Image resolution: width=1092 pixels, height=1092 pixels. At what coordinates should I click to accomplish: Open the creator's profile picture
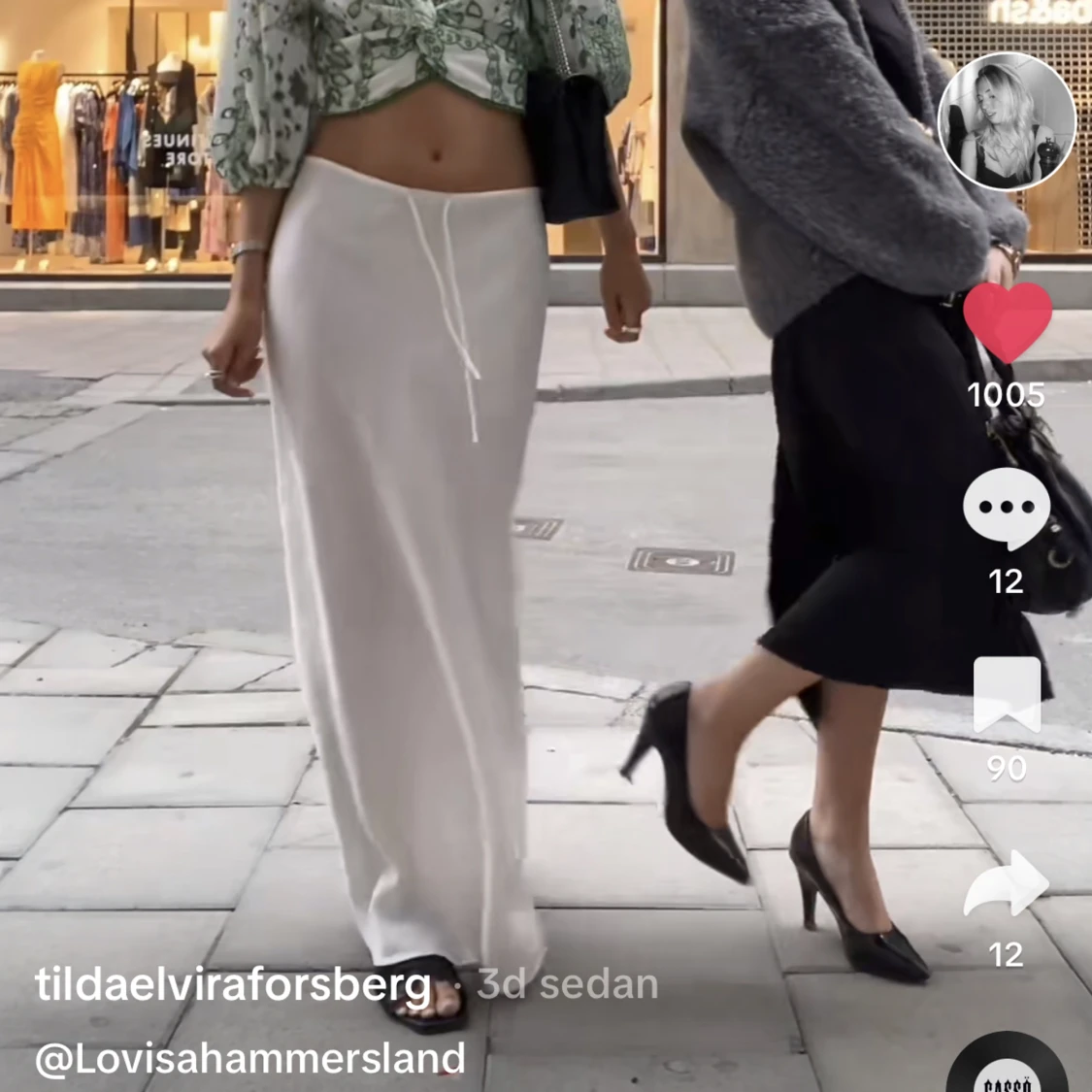point(1007,121)
